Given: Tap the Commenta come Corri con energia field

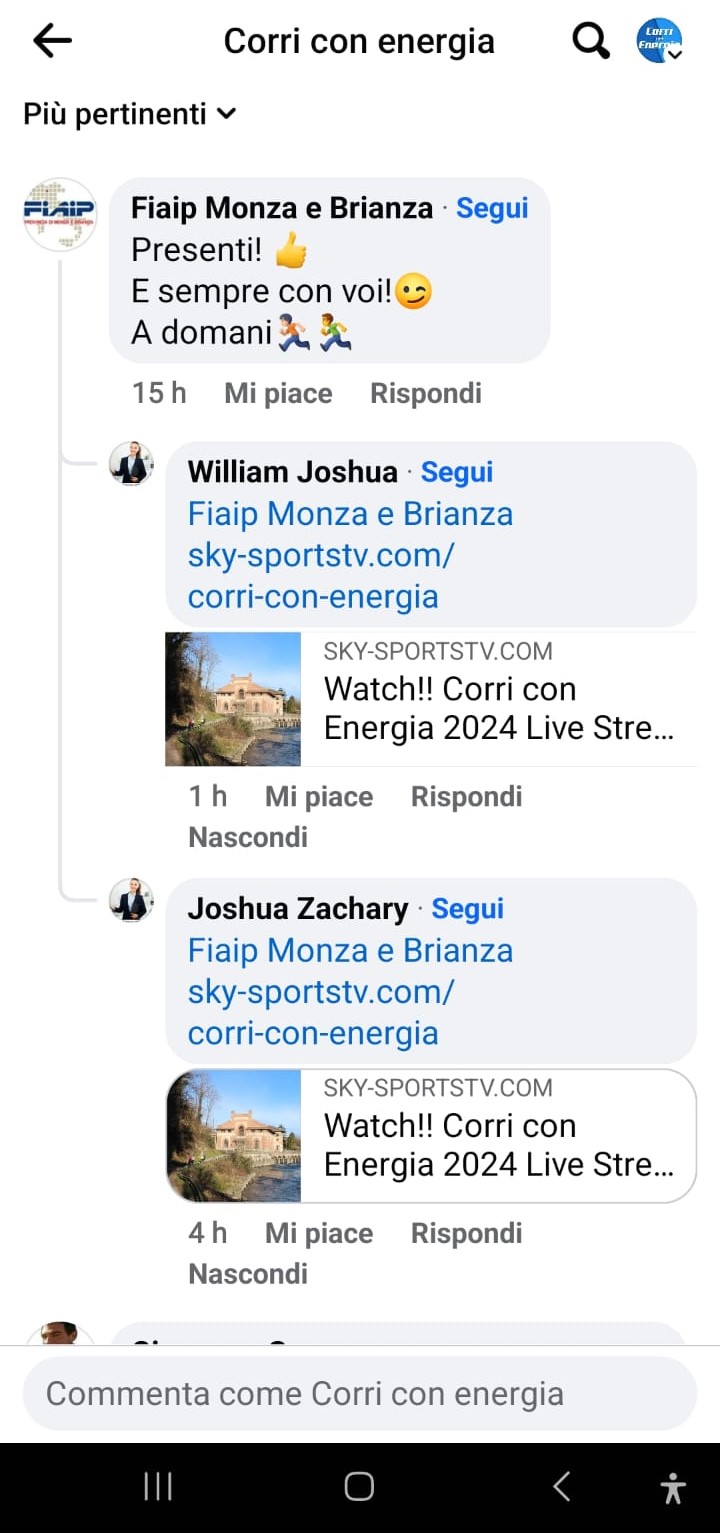Looking at the screenshot, I should coord(360,1394).
